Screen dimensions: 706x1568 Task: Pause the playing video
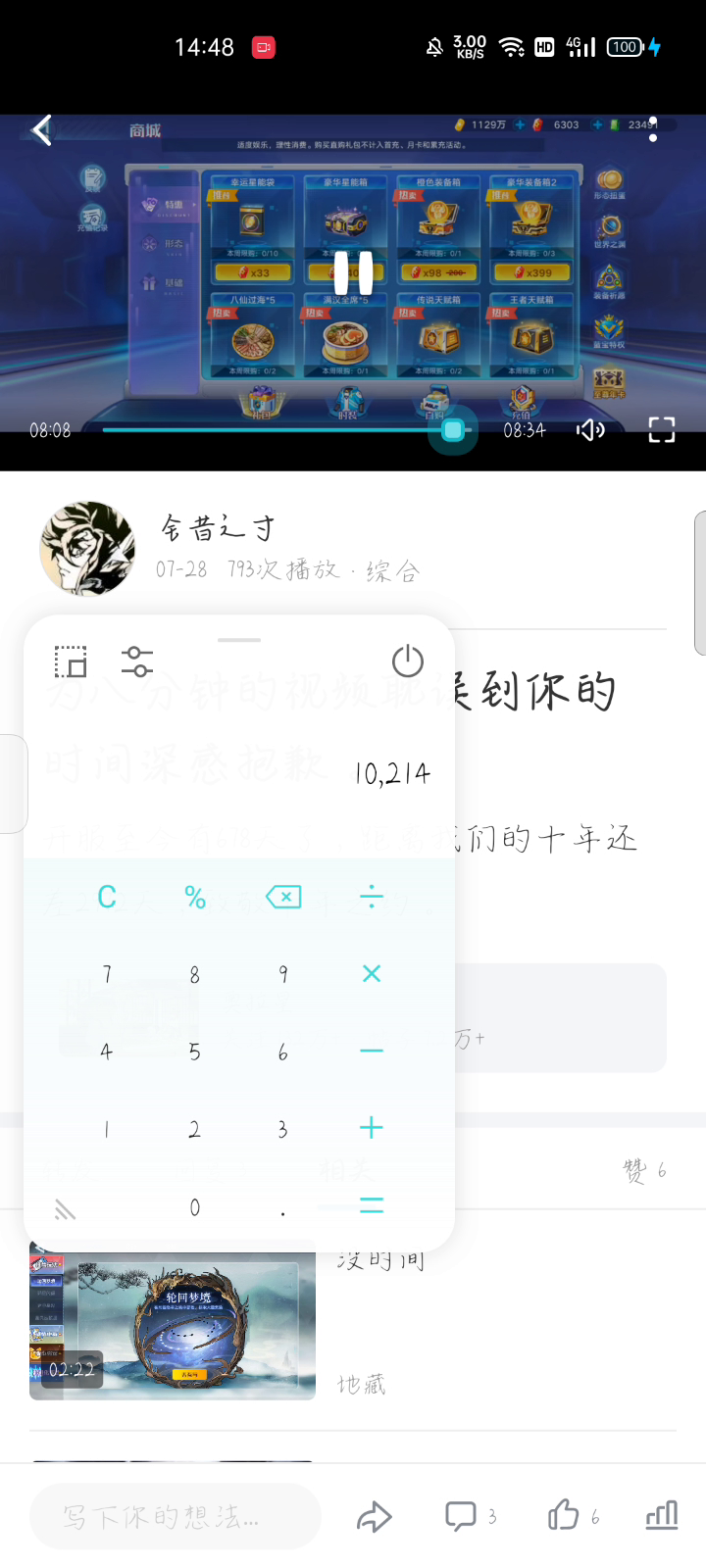353,271
